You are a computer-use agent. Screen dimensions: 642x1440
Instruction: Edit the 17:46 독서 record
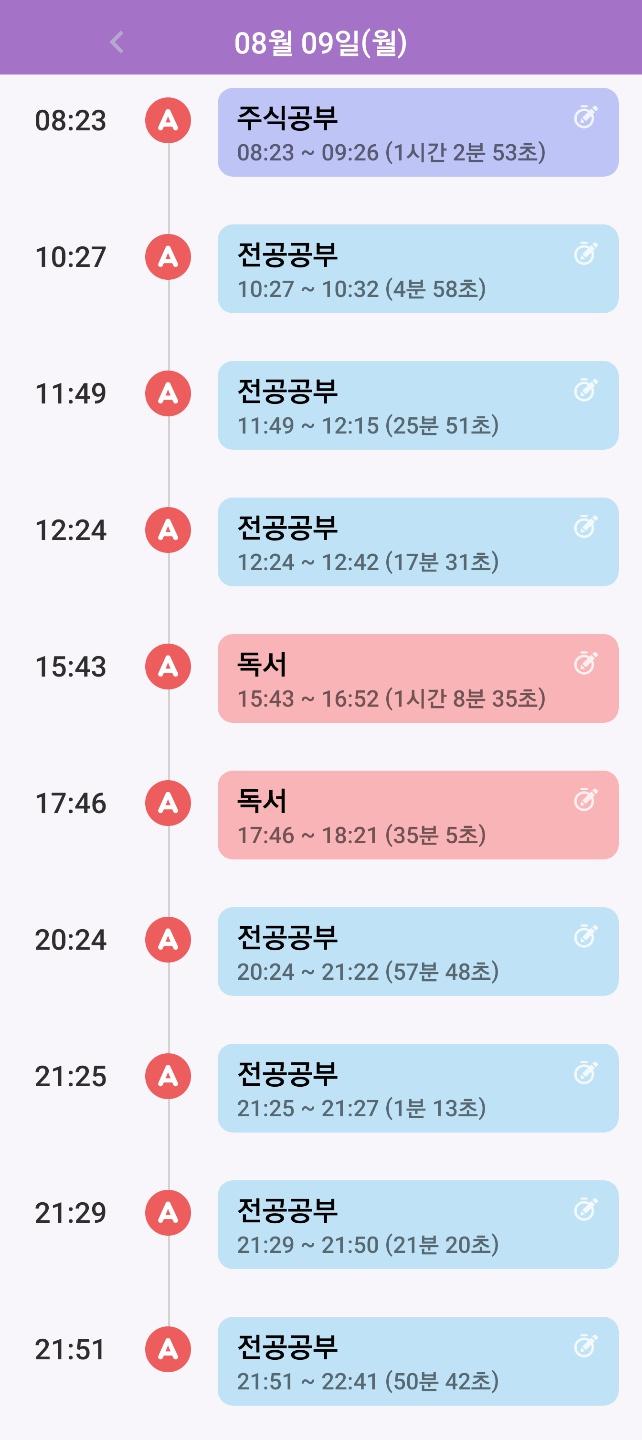pyautogui.click(x=585, y=800)
